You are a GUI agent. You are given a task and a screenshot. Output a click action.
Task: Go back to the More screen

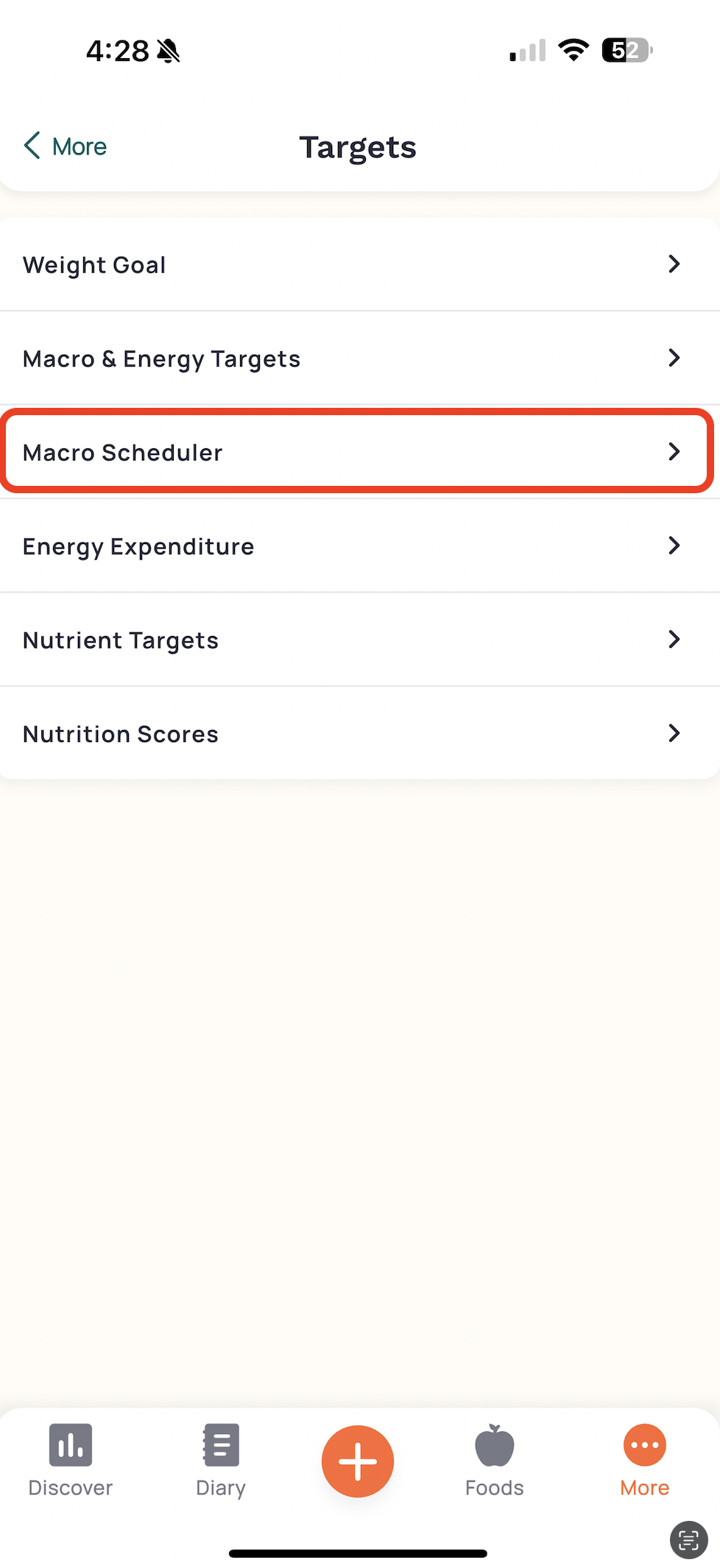click(65, 146)
